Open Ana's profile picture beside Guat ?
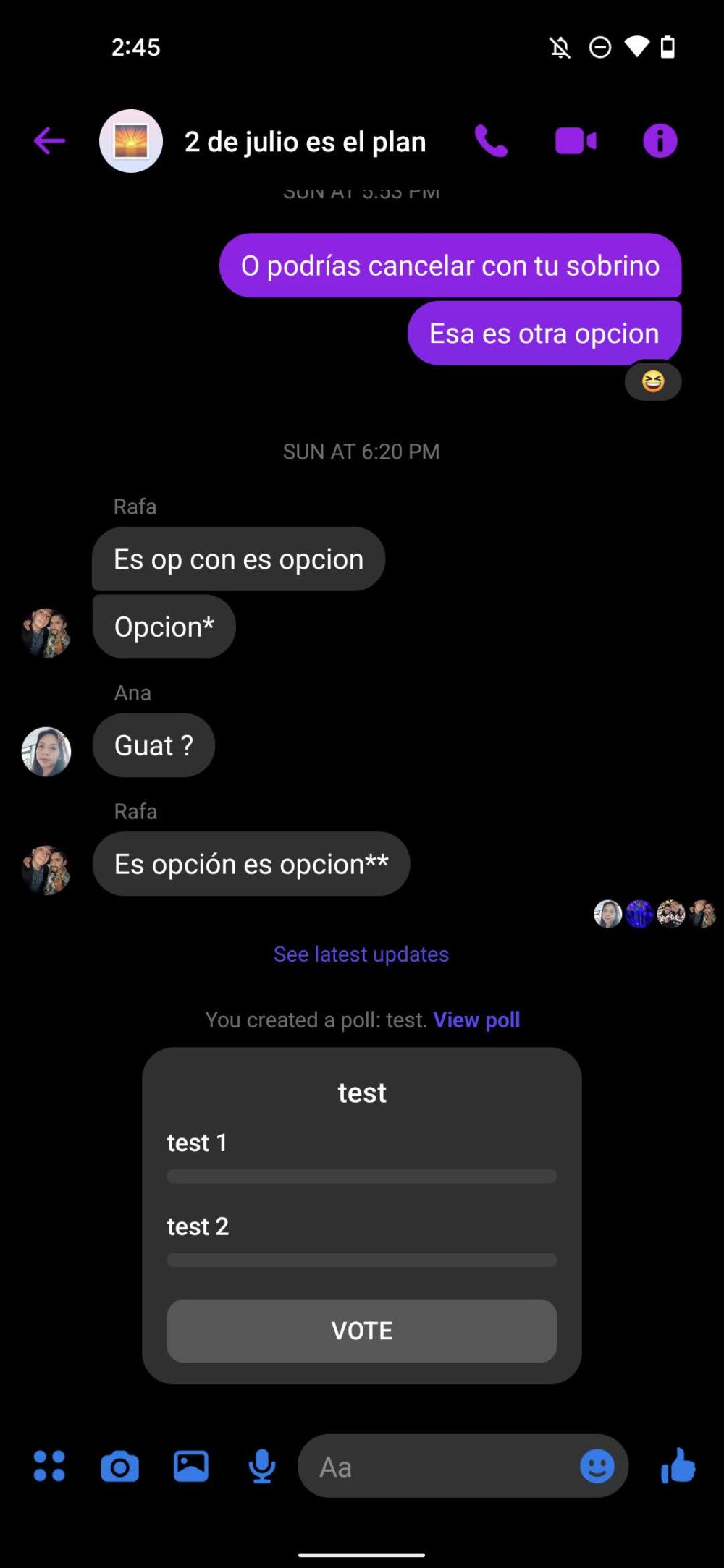Screen dimensions: 724x1568 [x=46, y=752]
